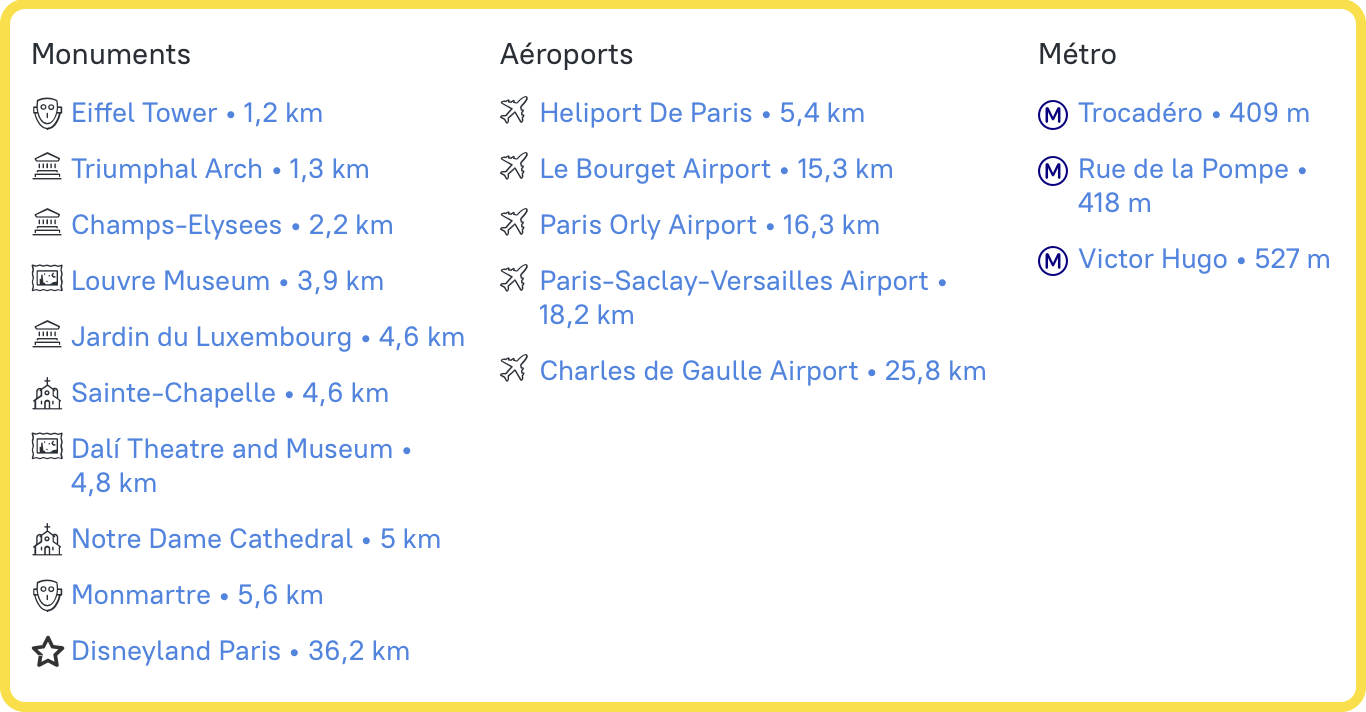The height and width of the screenshot is (712, 1366).
Task: Open Victor Hugo metro station
Action: [1203, 259]
